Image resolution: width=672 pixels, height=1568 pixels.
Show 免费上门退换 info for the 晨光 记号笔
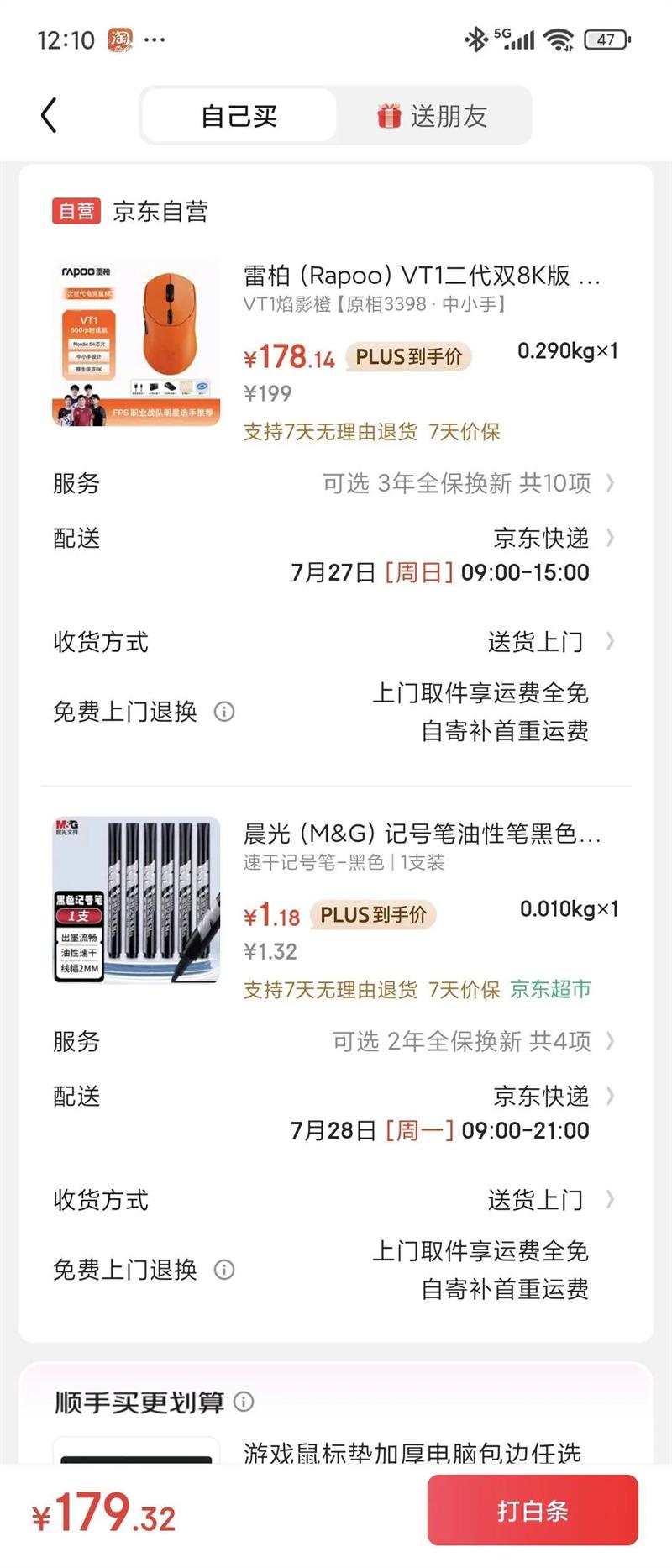[x=224, y=1270]
